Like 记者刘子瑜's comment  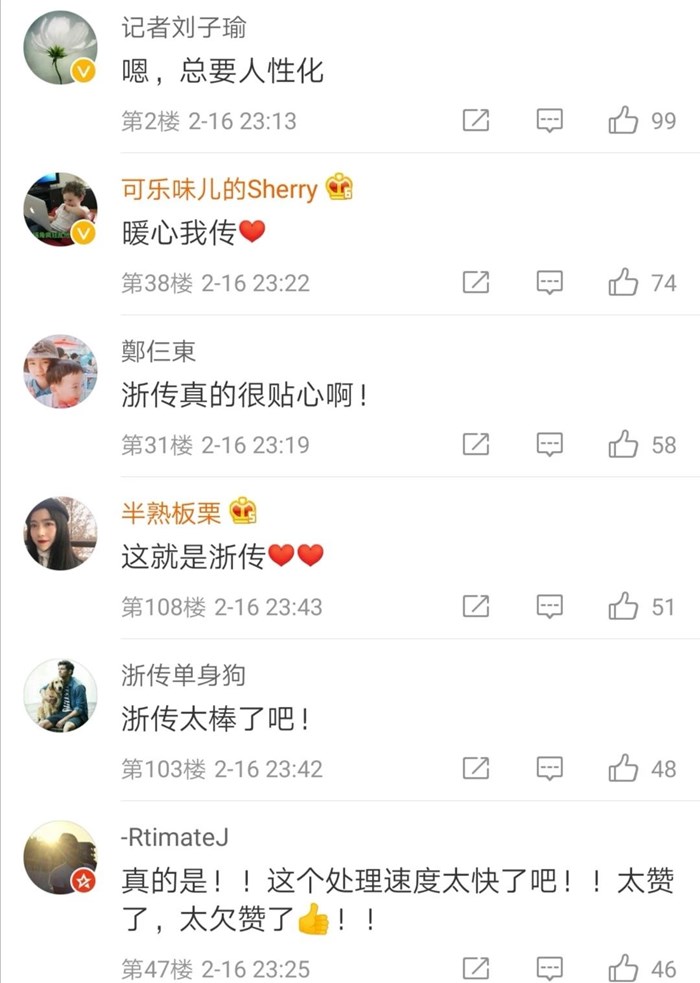click(x=623, y=121)
